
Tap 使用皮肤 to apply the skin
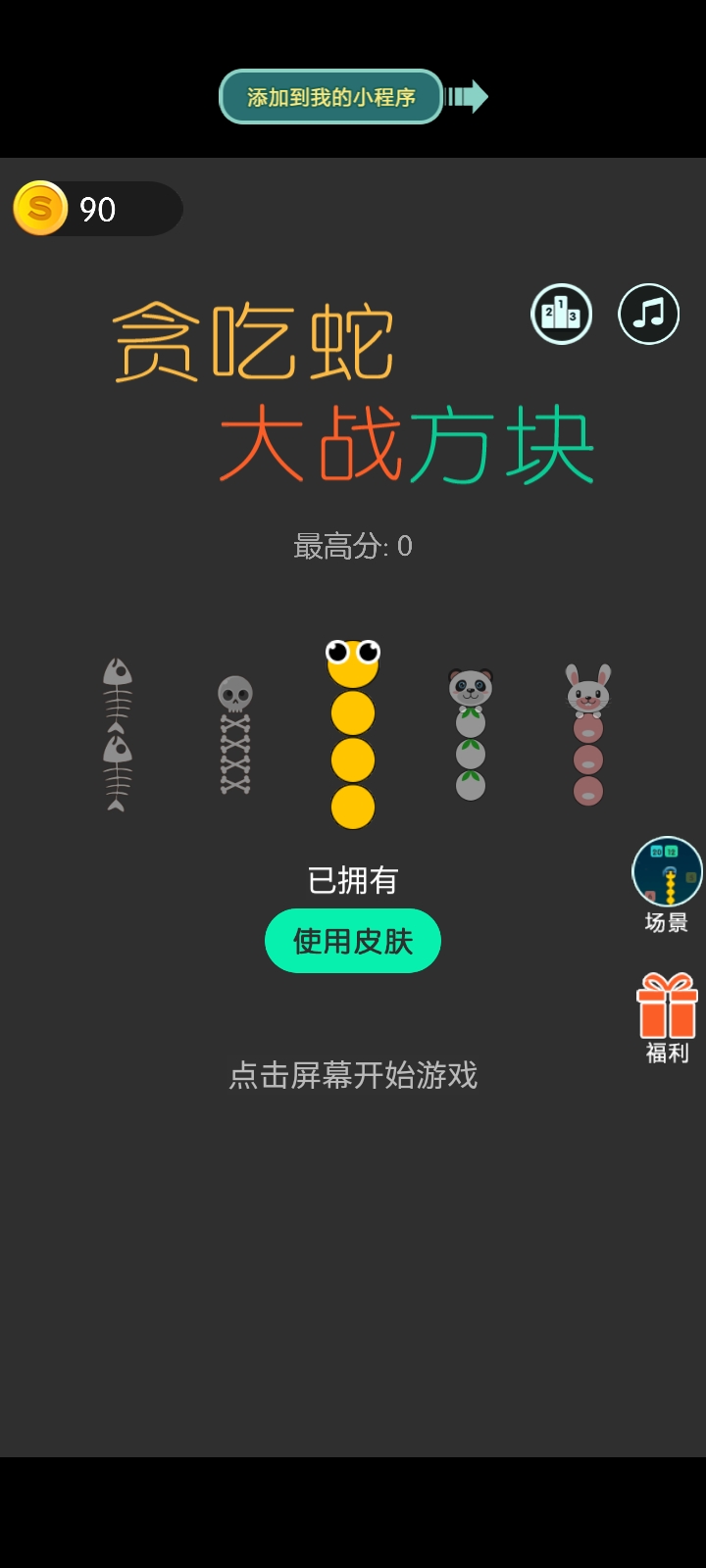click(352, 941)
